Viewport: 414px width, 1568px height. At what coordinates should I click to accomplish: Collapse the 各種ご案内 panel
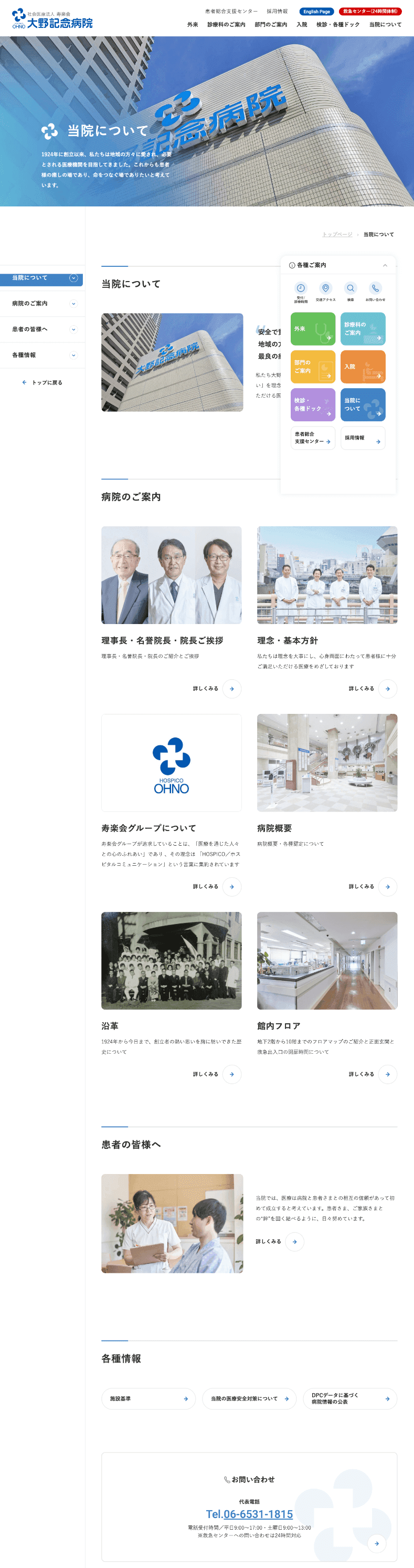tap(385, 265)
